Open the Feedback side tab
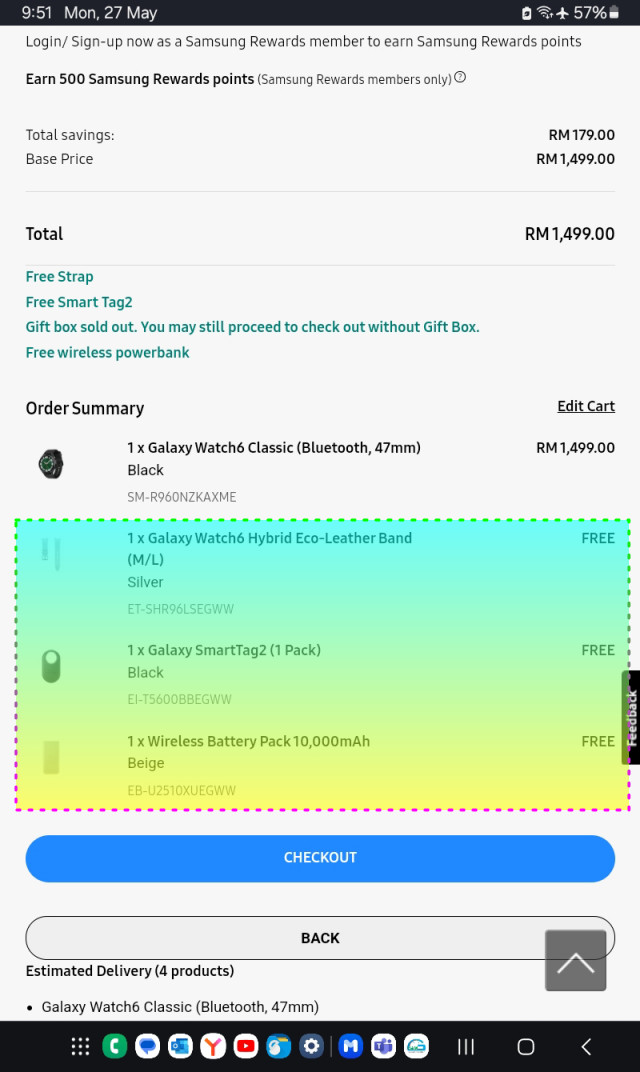The image size is (640, 1072). click(x=631, y=717)
